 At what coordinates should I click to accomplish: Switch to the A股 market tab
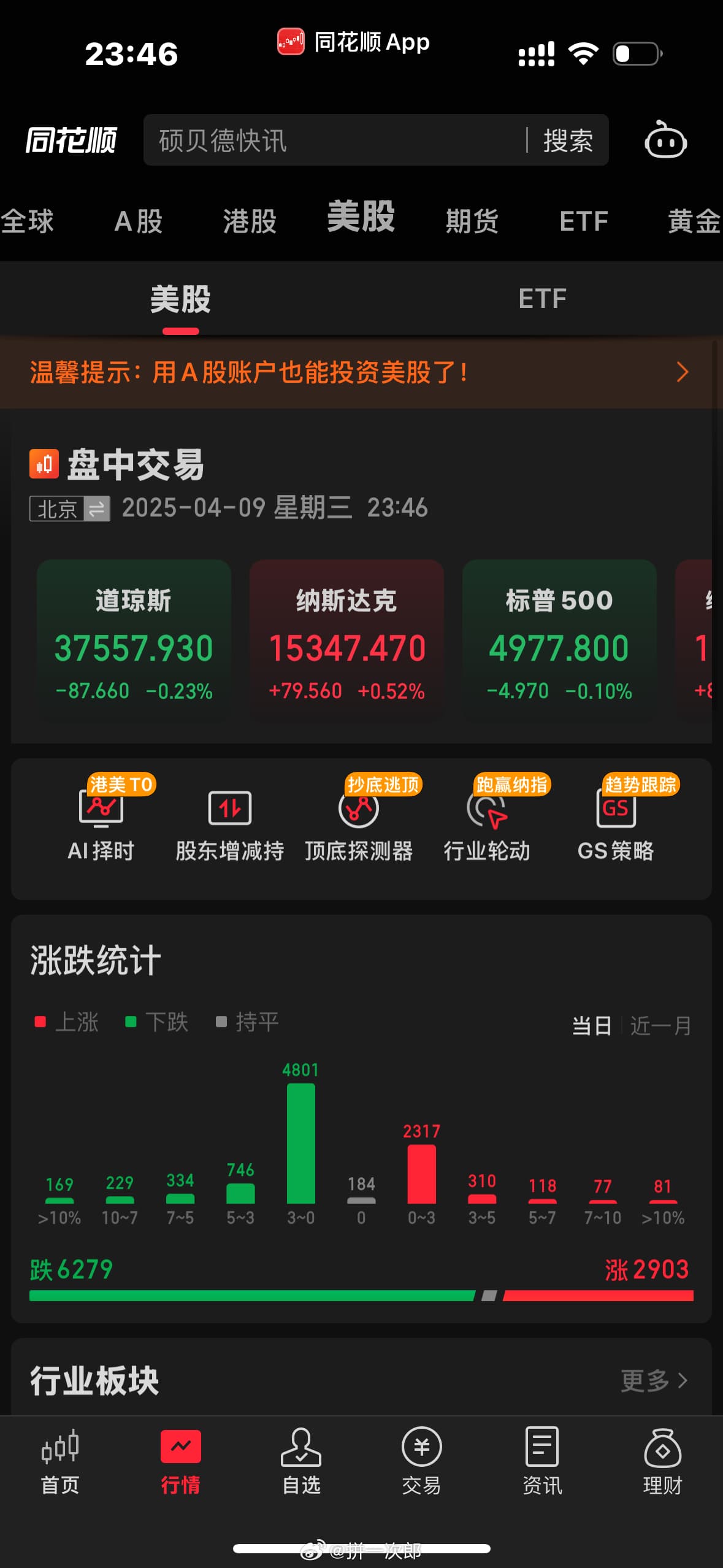pos(139,221)
